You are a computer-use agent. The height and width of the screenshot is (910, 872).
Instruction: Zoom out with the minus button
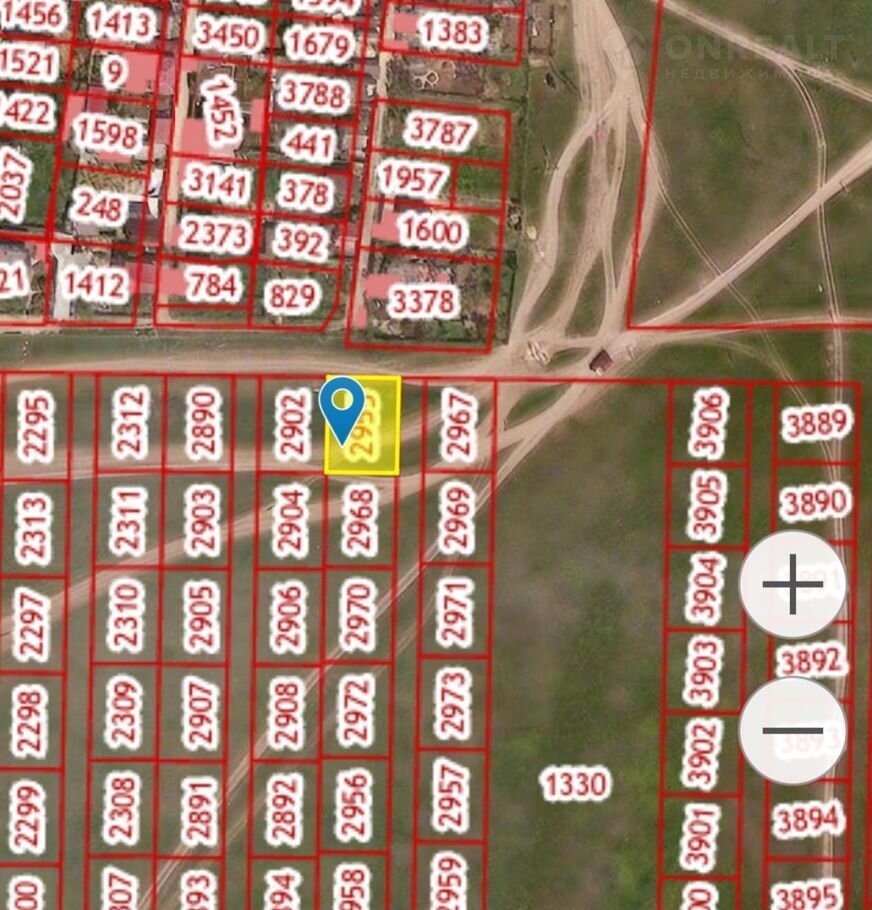[792, 731]
